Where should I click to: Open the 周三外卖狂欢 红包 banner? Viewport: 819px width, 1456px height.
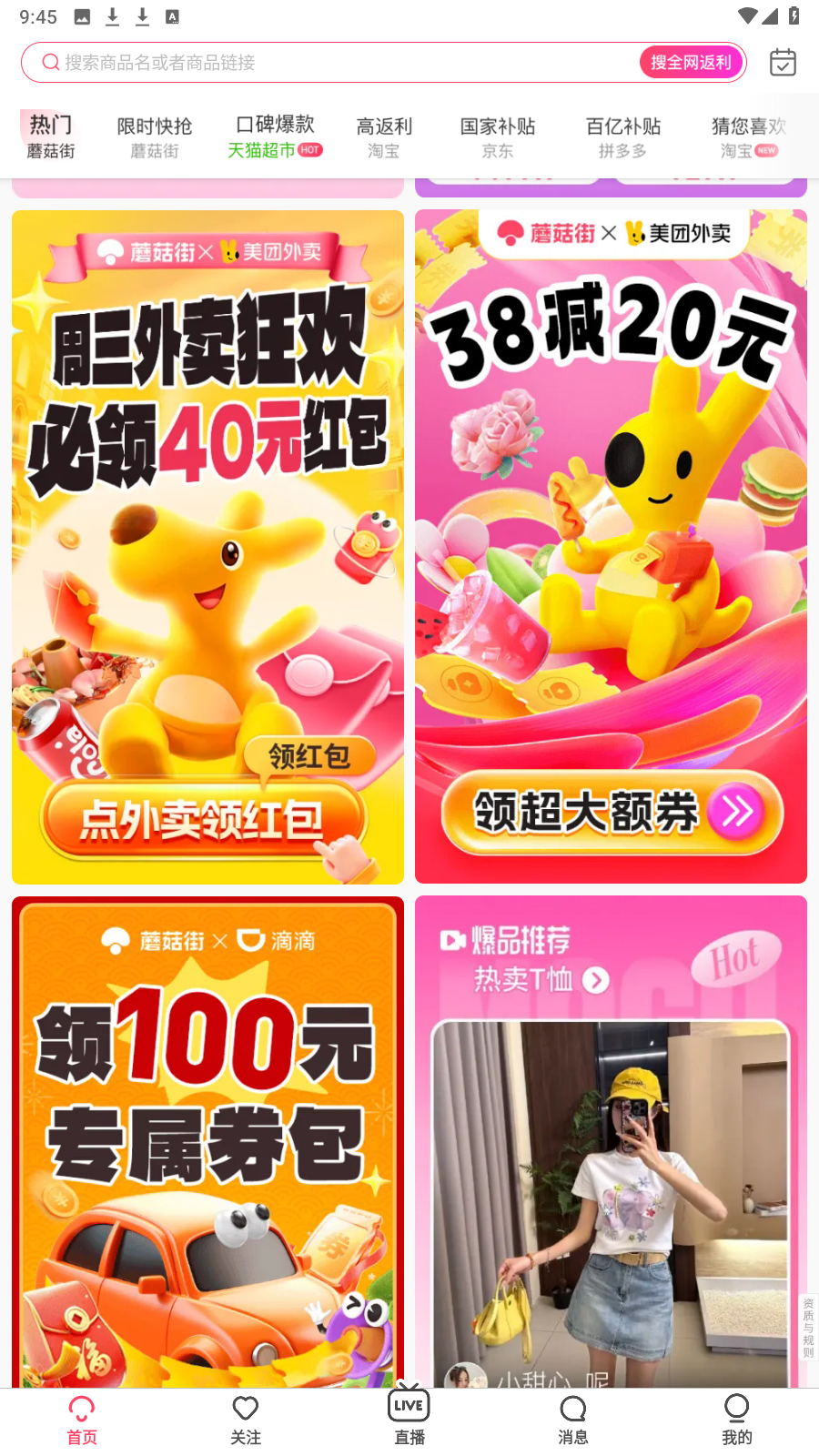pyautogui.click(x=207, y=546)
